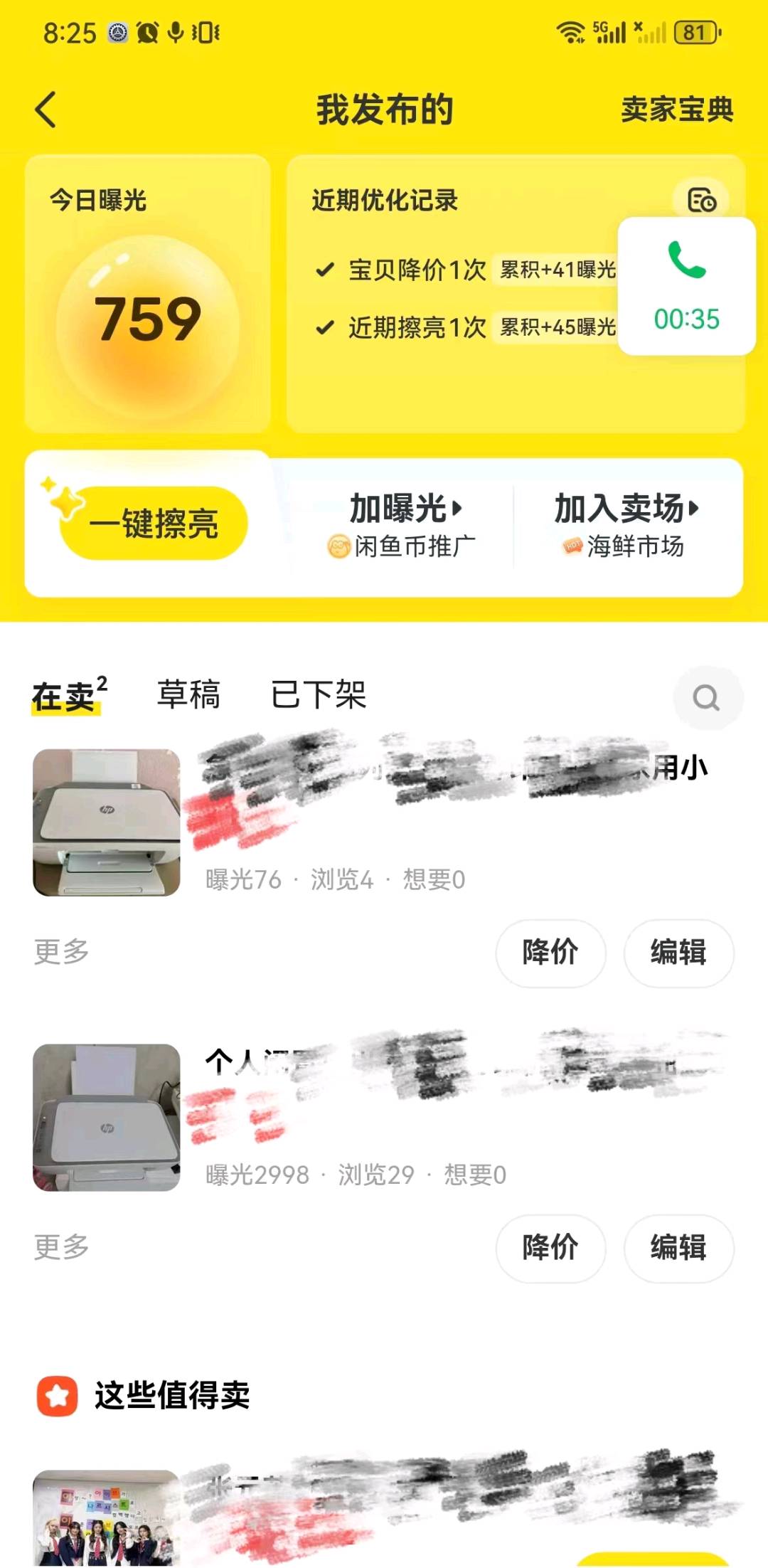The image size is (768, 1568).
Task: Lower price on the 曝光76 listing
Action: pos(550,953)
